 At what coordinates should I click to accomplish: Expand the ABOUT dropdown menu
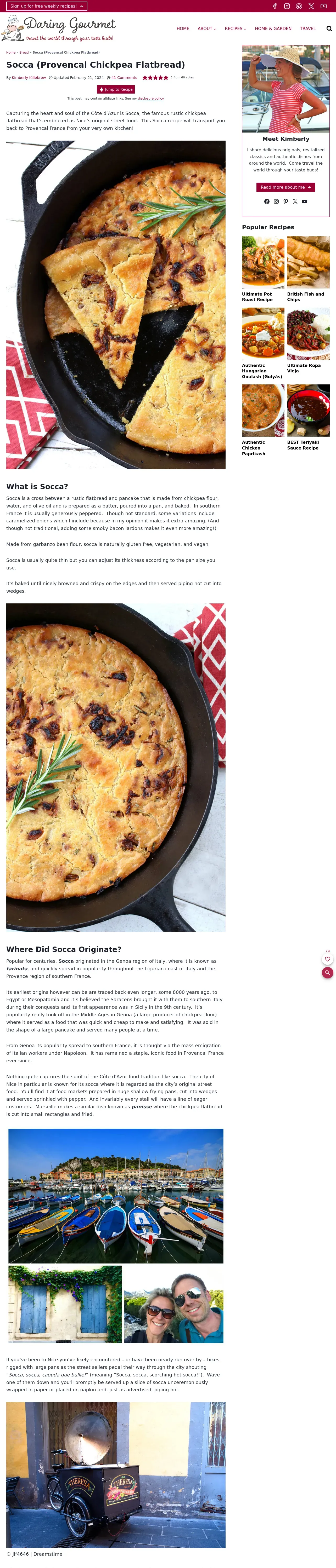tap(207, 28)
